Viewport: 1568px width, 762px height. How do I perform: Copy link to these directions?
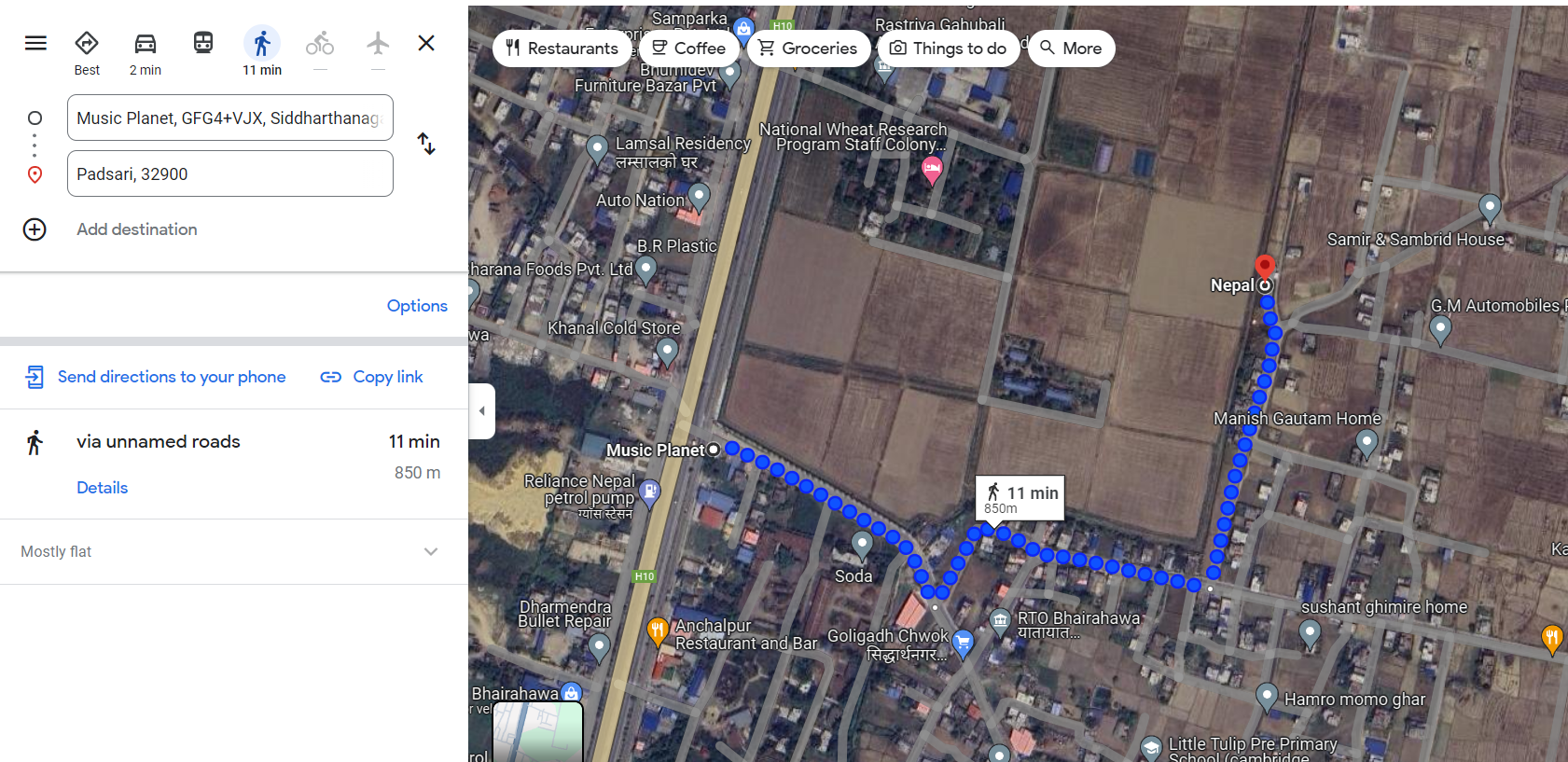(372, 377)
